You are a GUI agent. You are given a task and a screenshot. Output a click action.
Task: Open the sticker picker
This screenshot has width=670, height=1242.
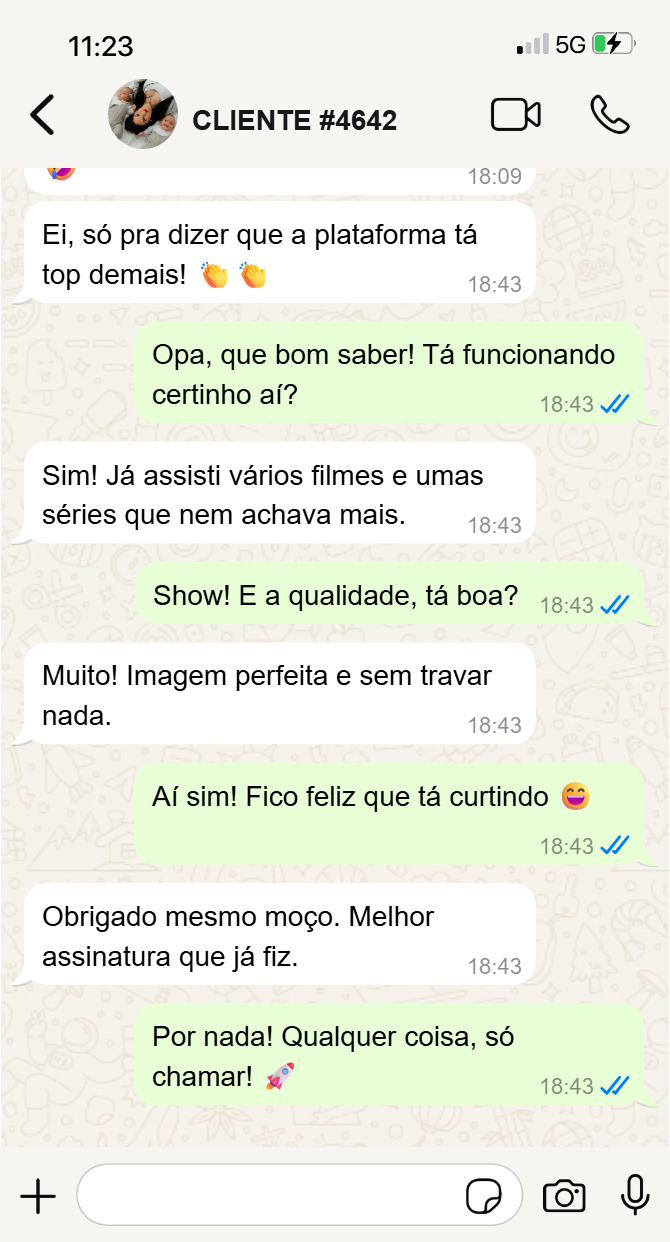484,1196
